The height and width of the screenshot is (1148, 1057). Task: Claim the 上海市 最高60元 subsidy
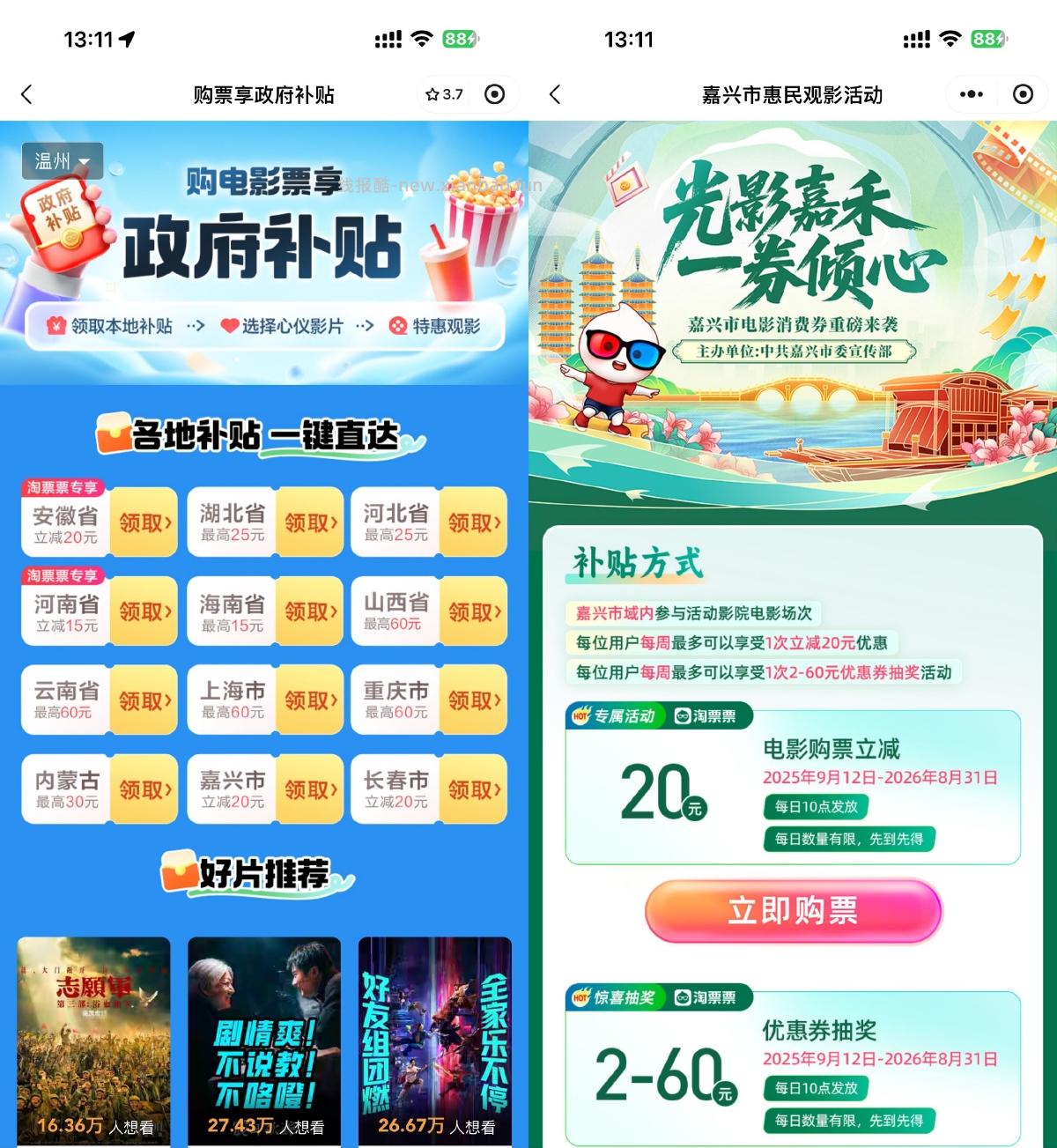click(x=310, y=700)
